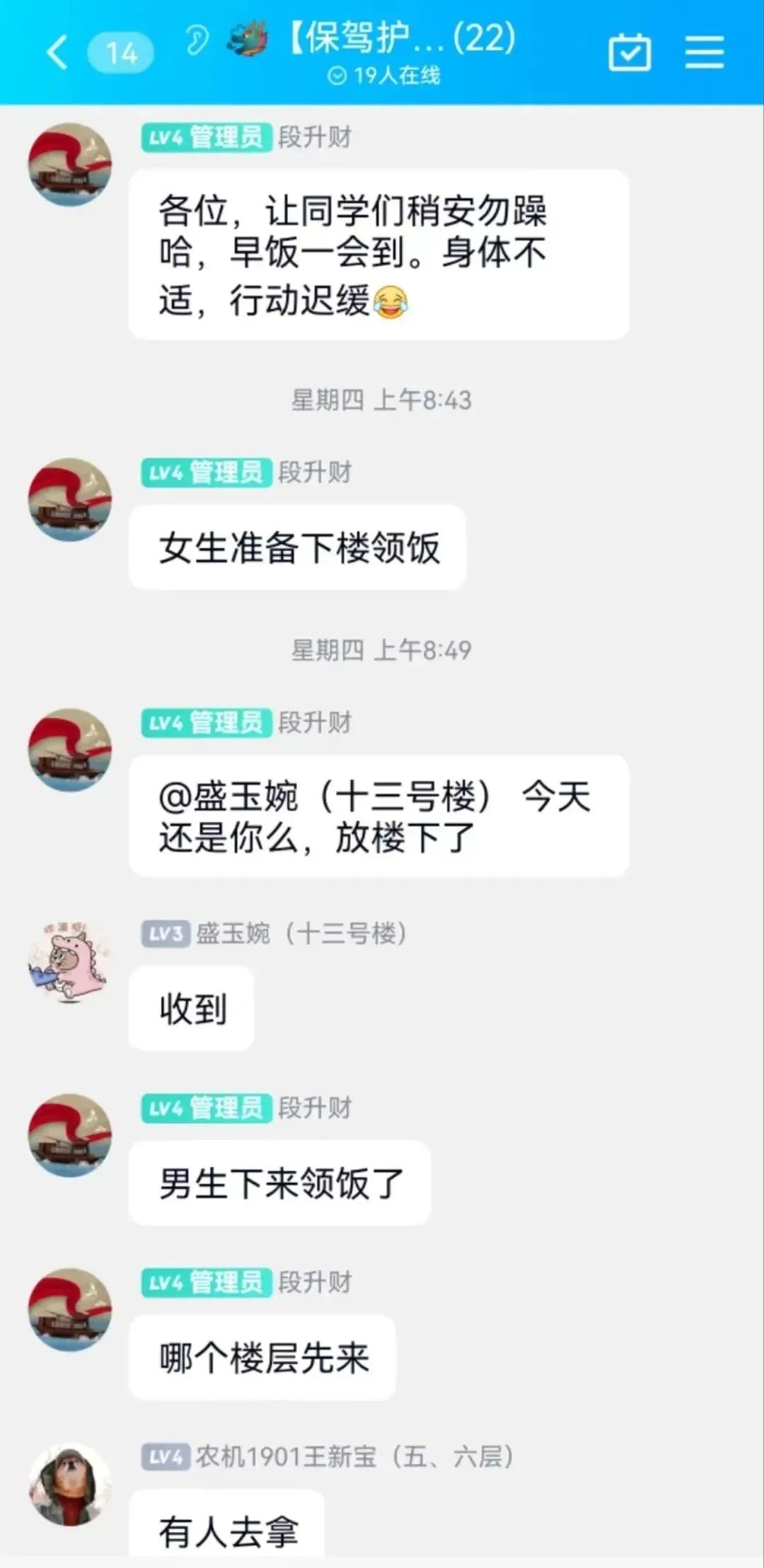Open the group todo/calendar checkbox icon

pyautogui.click(x=630, y=52)
